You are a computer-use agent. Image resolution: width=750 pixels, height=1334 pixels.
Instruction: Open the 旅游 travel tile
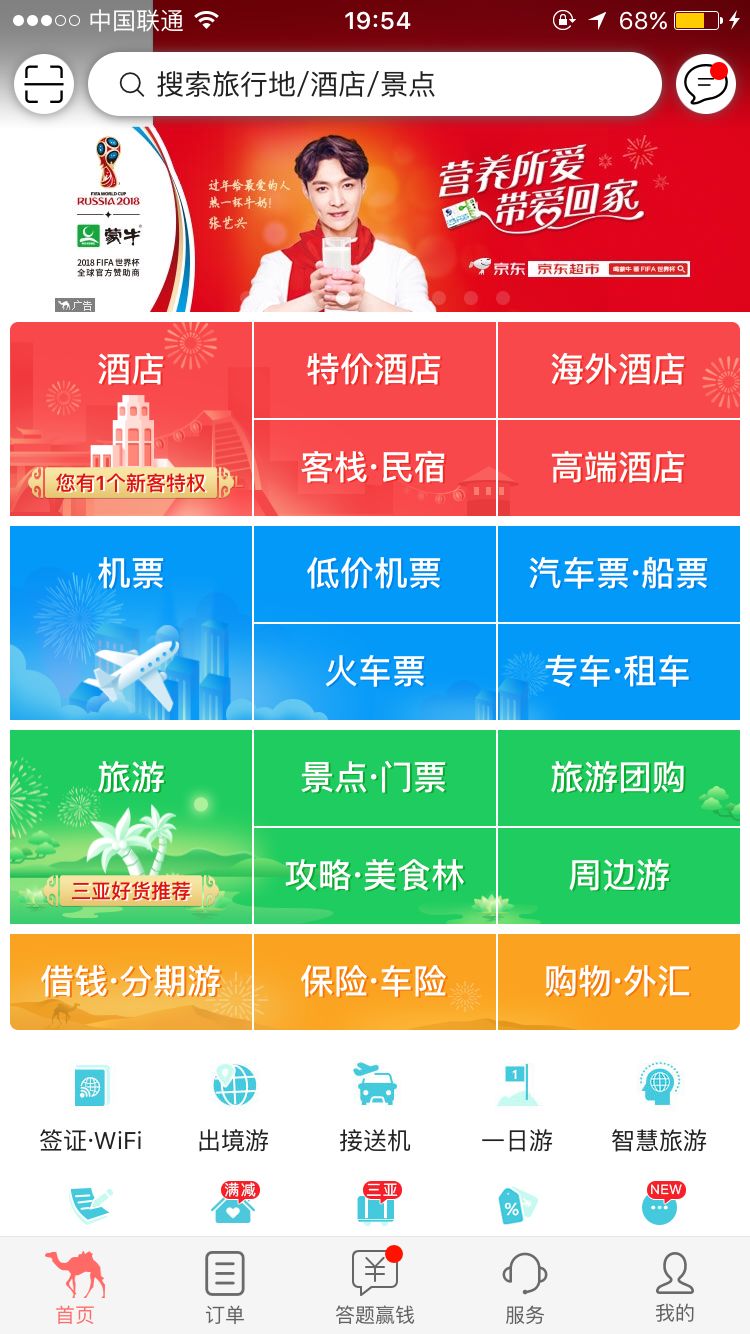131,827
